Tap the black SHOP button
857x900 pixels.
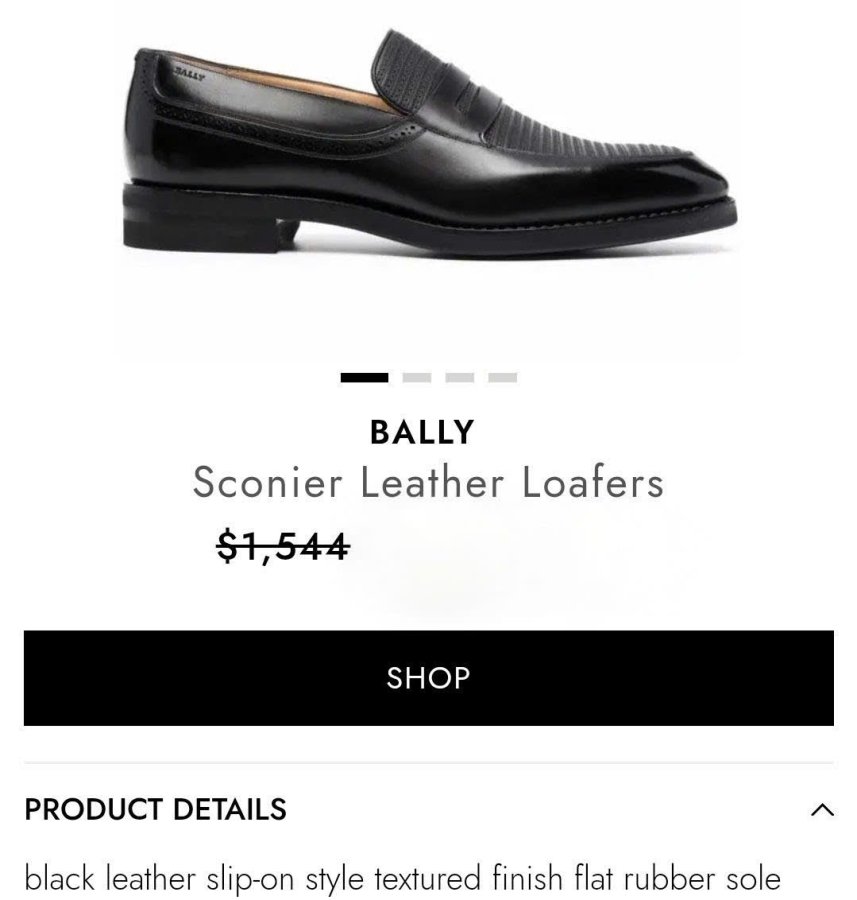(428, 677)
